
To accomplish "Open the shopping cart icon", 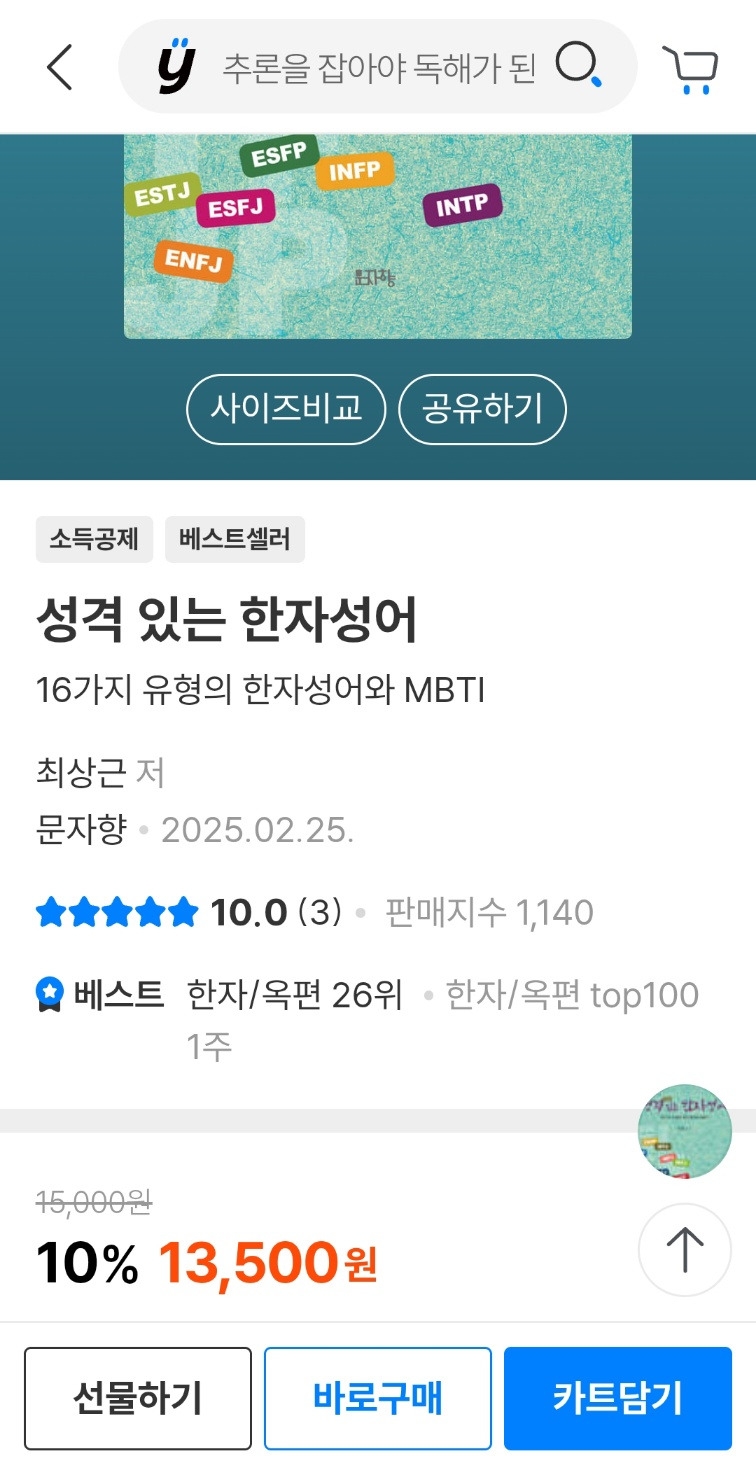I will point(690,68).
